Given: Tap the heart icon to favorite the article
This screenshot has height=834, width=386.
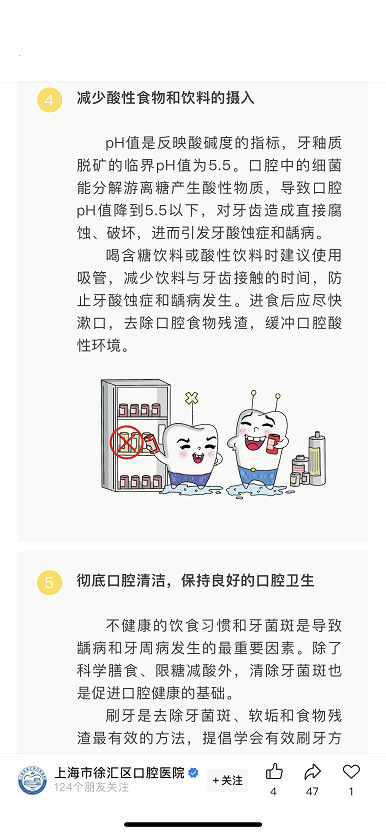Looking at the screenshot, I should pyautogui.click(x=351, y=772).
